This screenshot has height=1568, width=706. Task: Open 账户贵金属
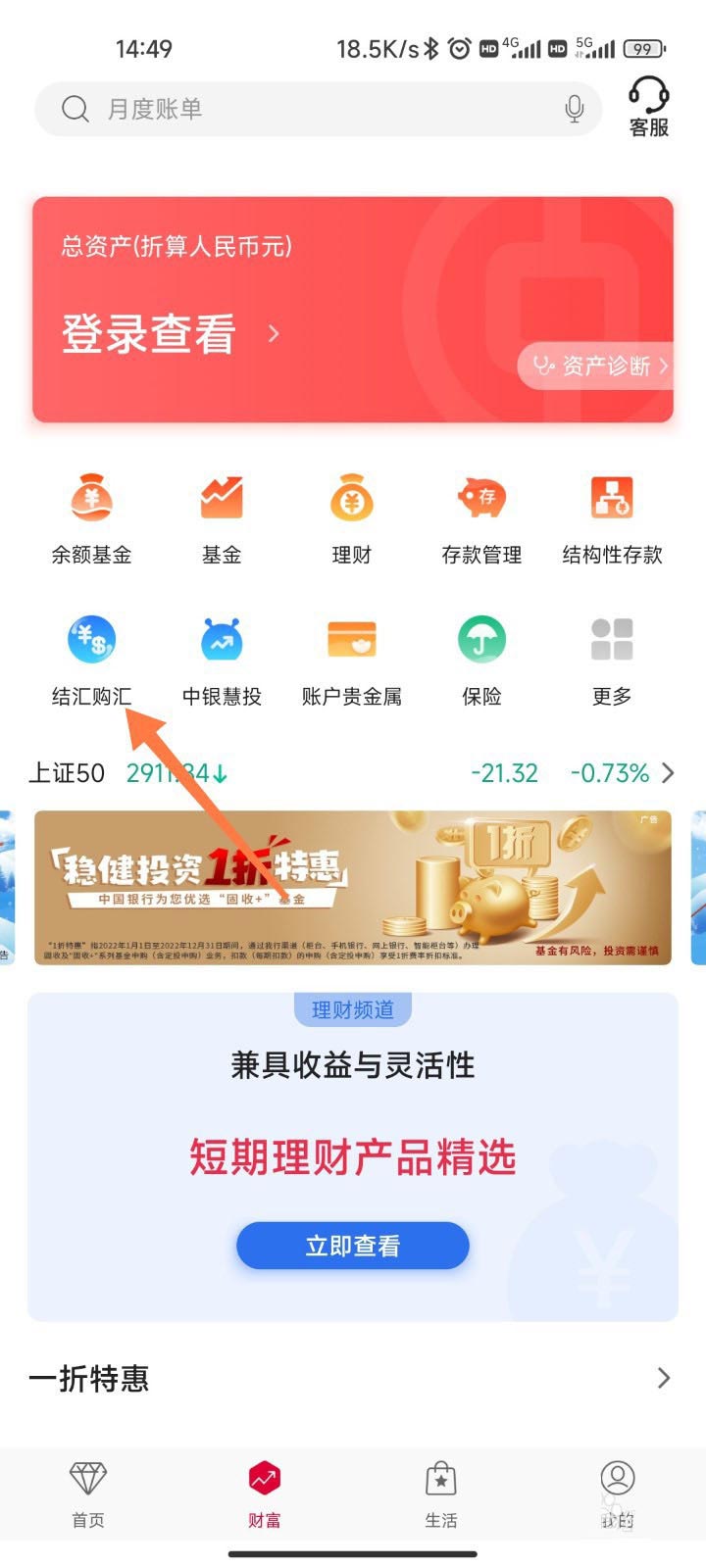351,661
